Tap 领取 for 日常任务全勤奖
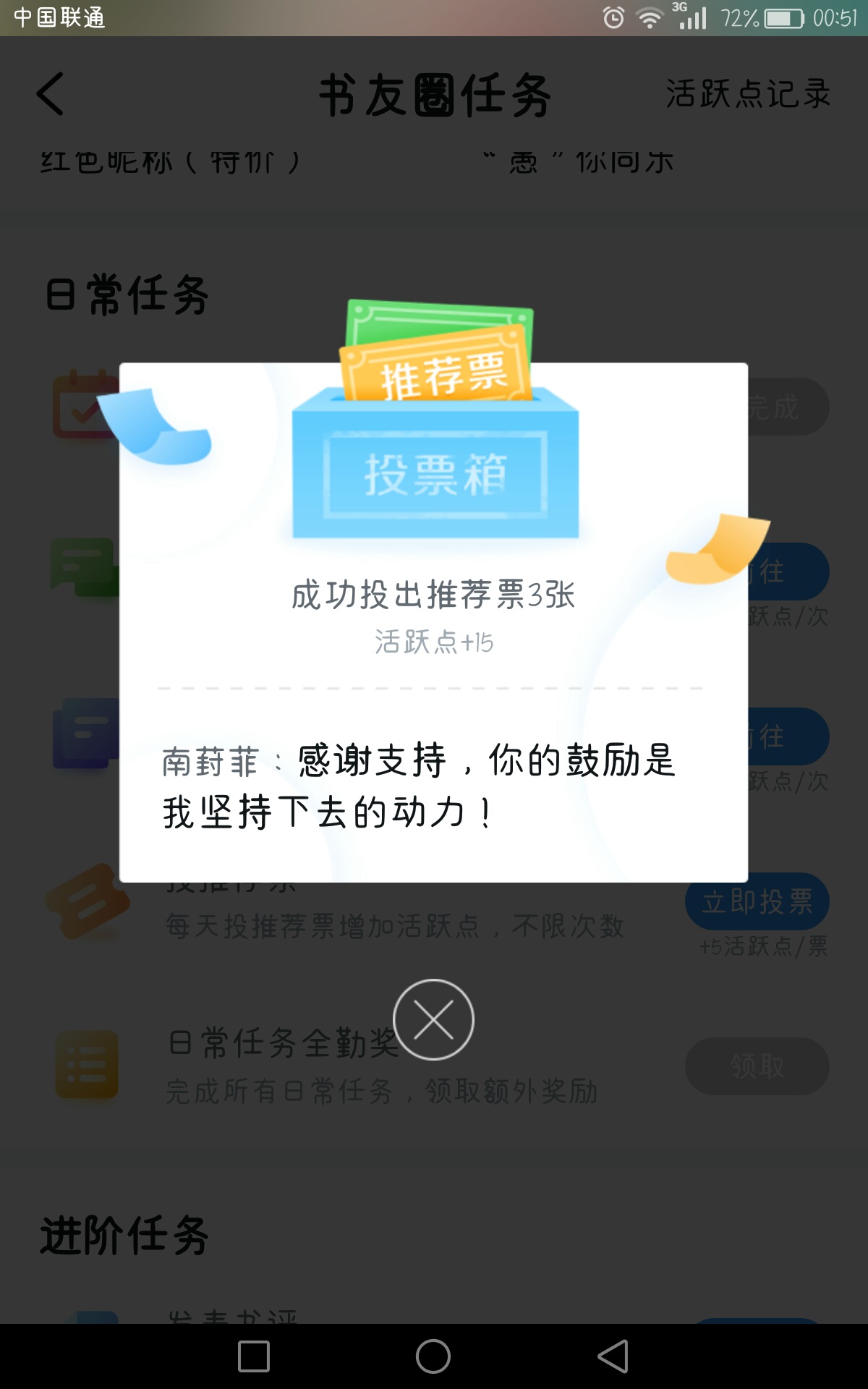This screenshot has width=868, height=1389. (757, 1066)
